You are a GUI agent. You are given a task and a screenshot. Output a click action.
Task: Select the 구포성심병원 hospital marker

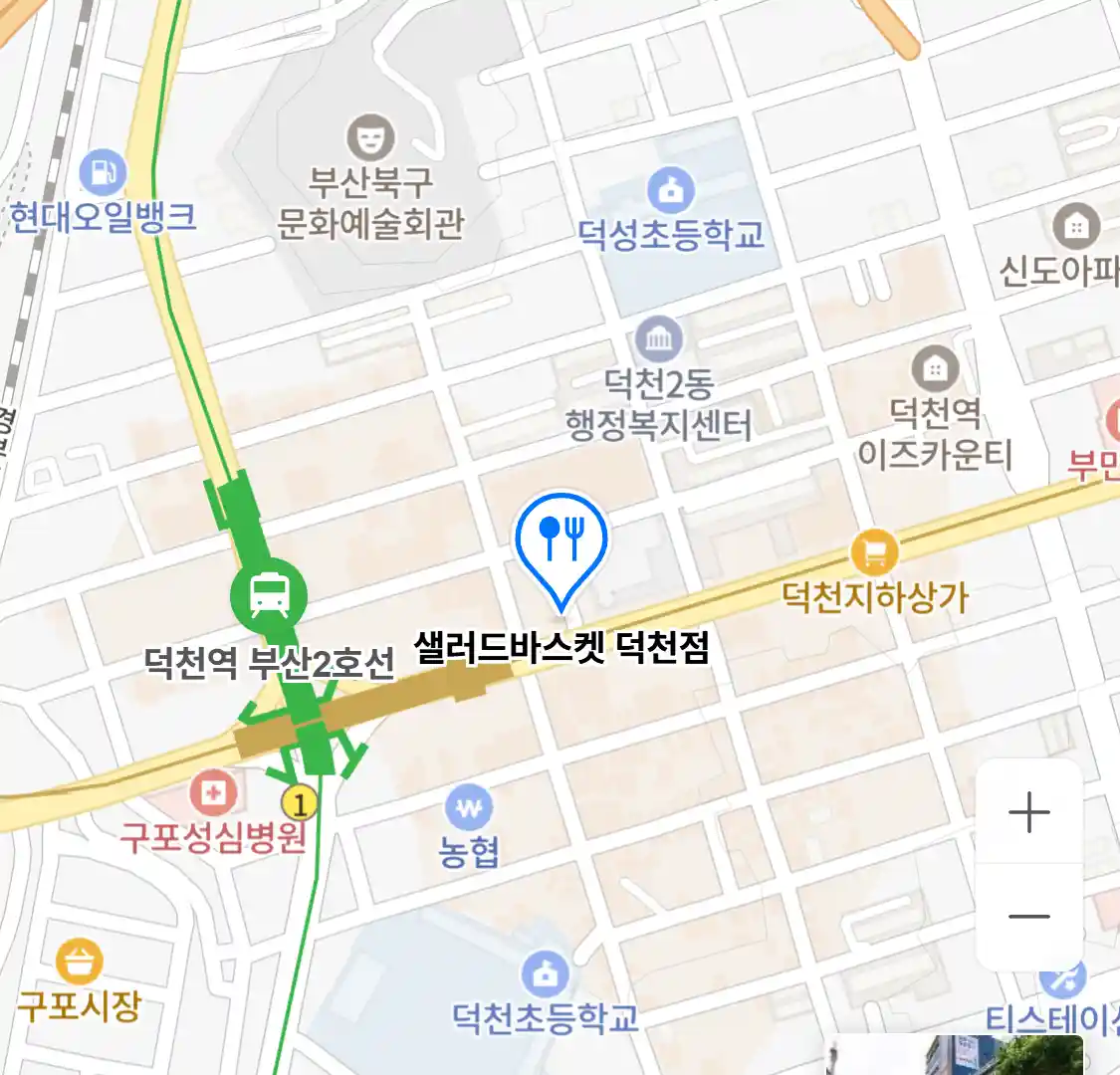pos(212,793)
